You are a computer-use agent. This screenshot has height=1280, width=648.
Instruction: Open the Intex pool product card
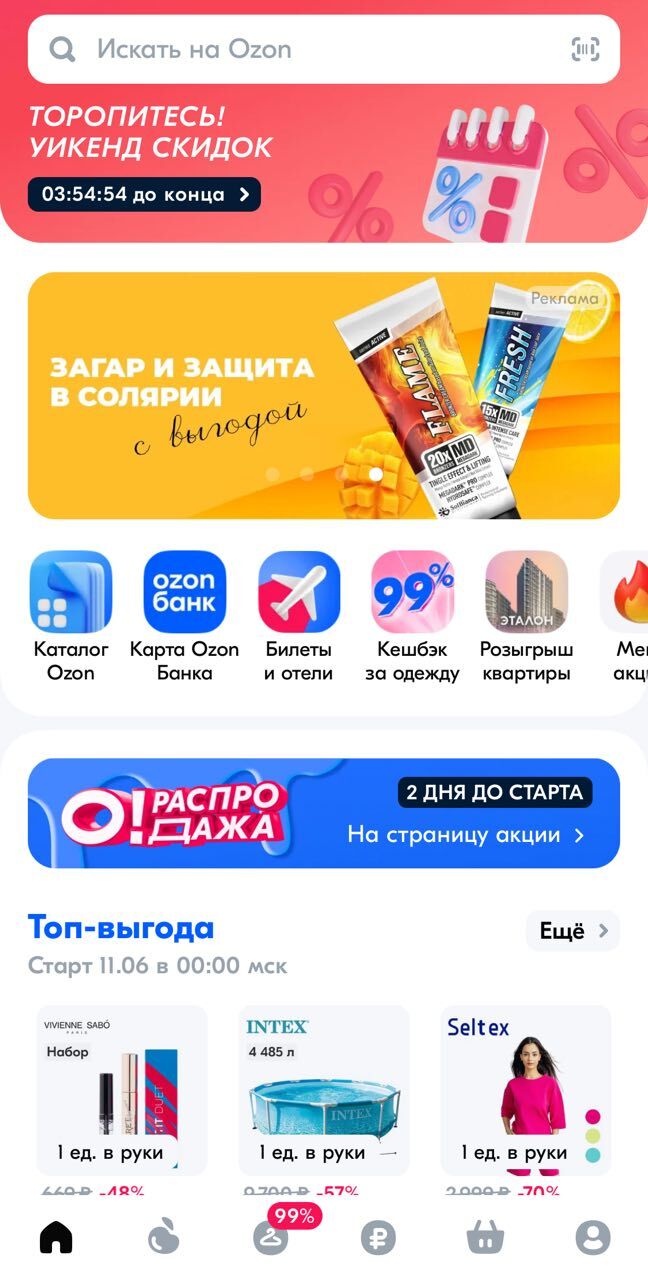(x=324, y=1090)
